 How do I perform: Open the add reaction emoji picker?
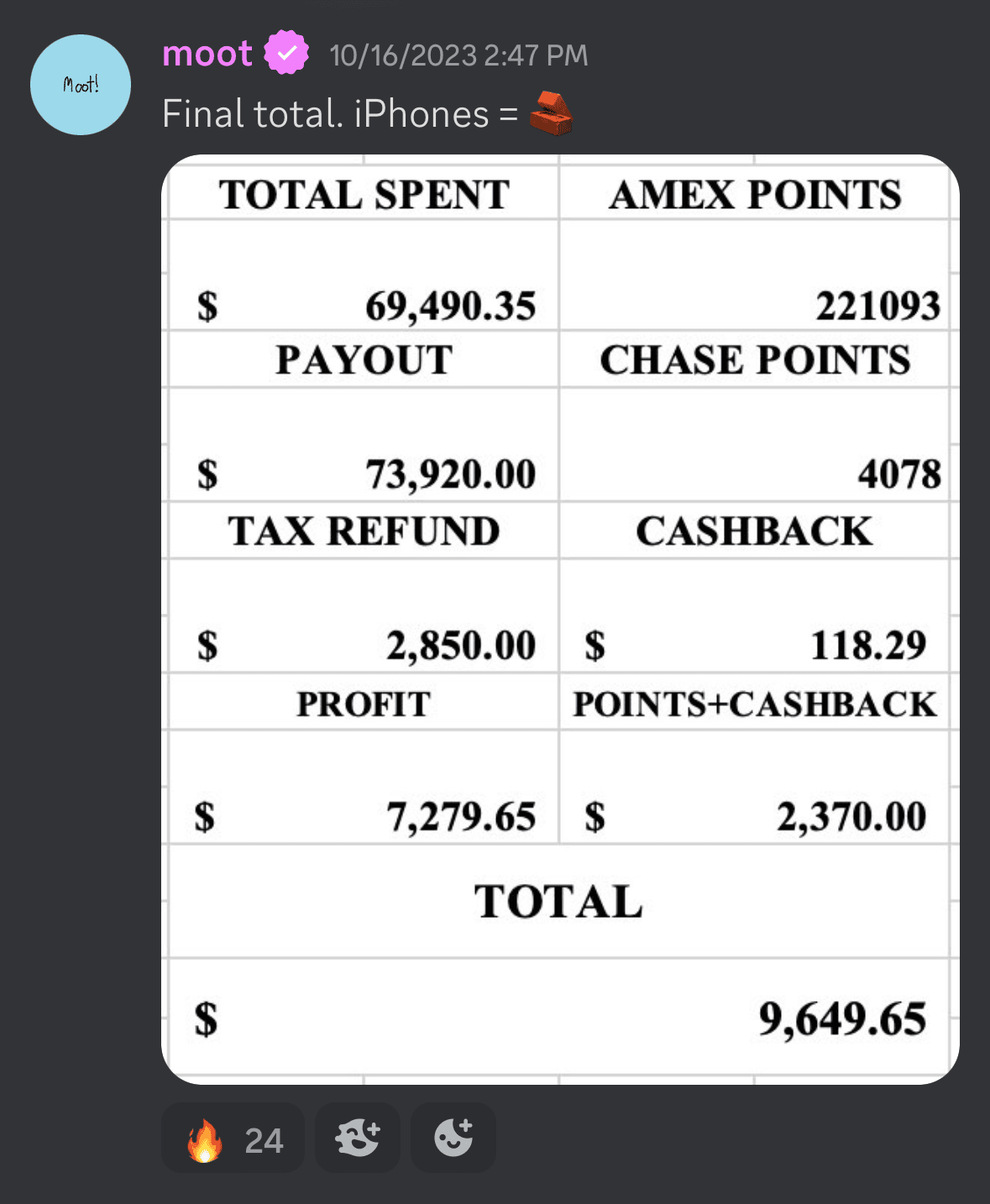pos(453,1139)
